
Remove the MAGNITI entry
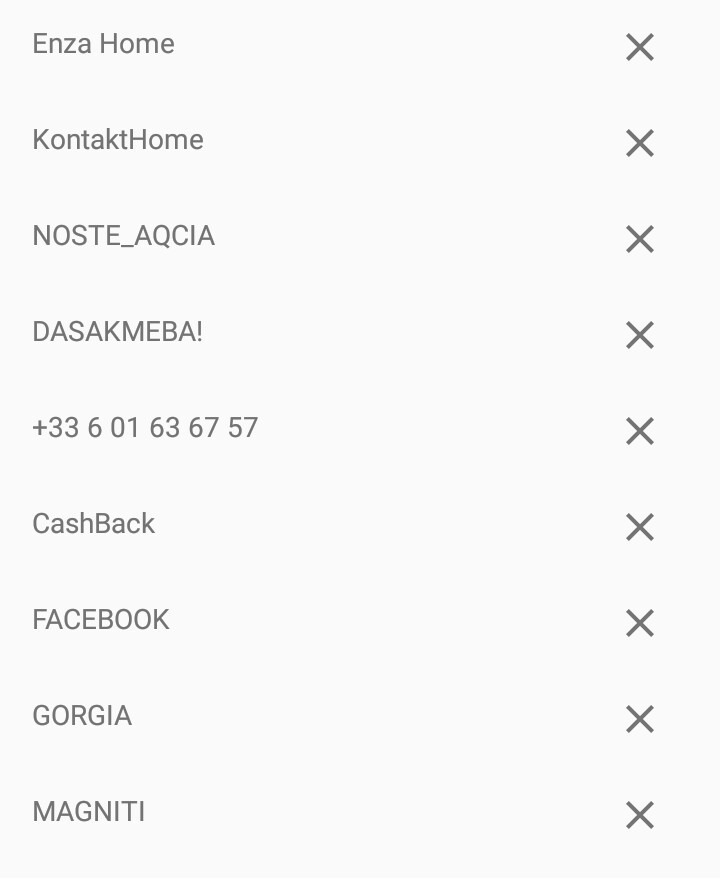tap(640, 815)
